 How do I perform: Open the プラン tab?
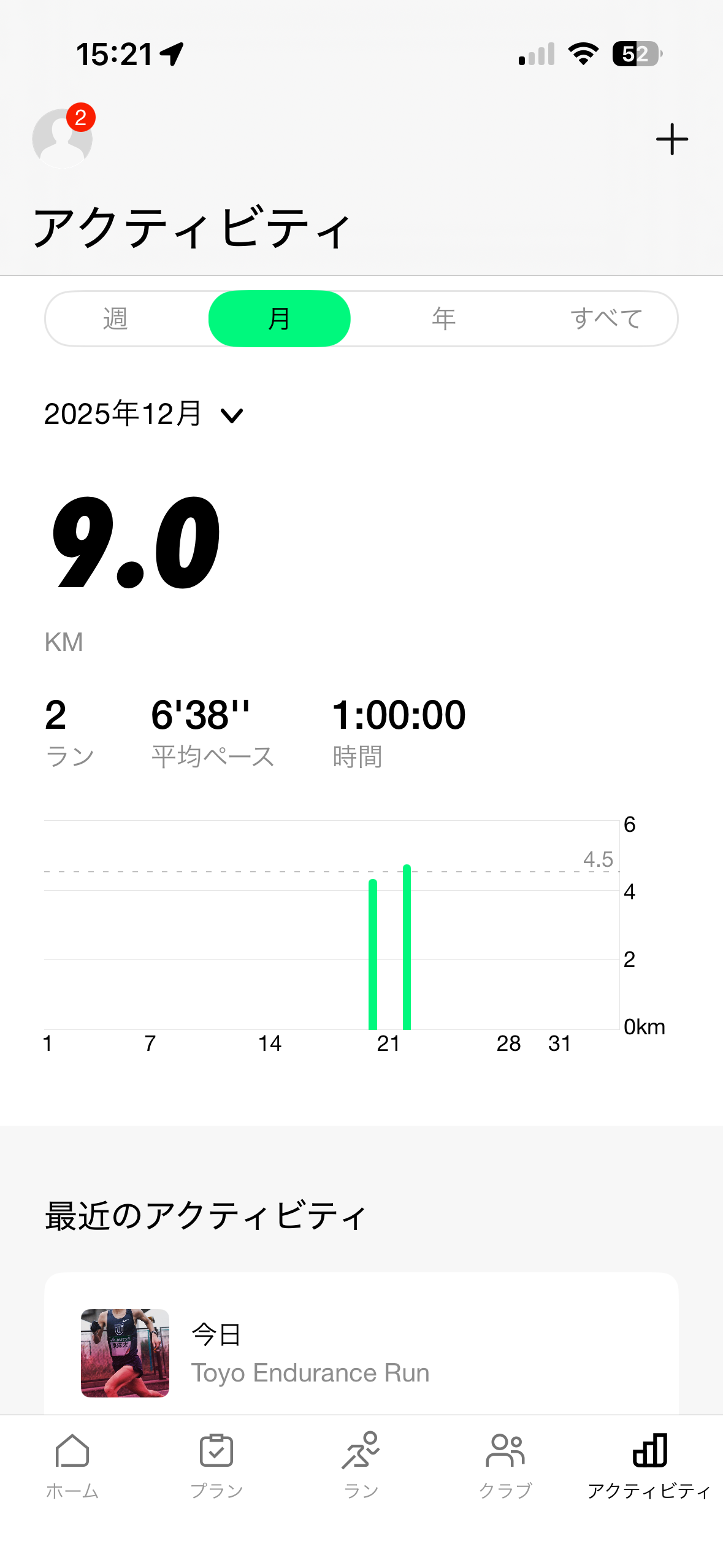tap(216, 1465)
